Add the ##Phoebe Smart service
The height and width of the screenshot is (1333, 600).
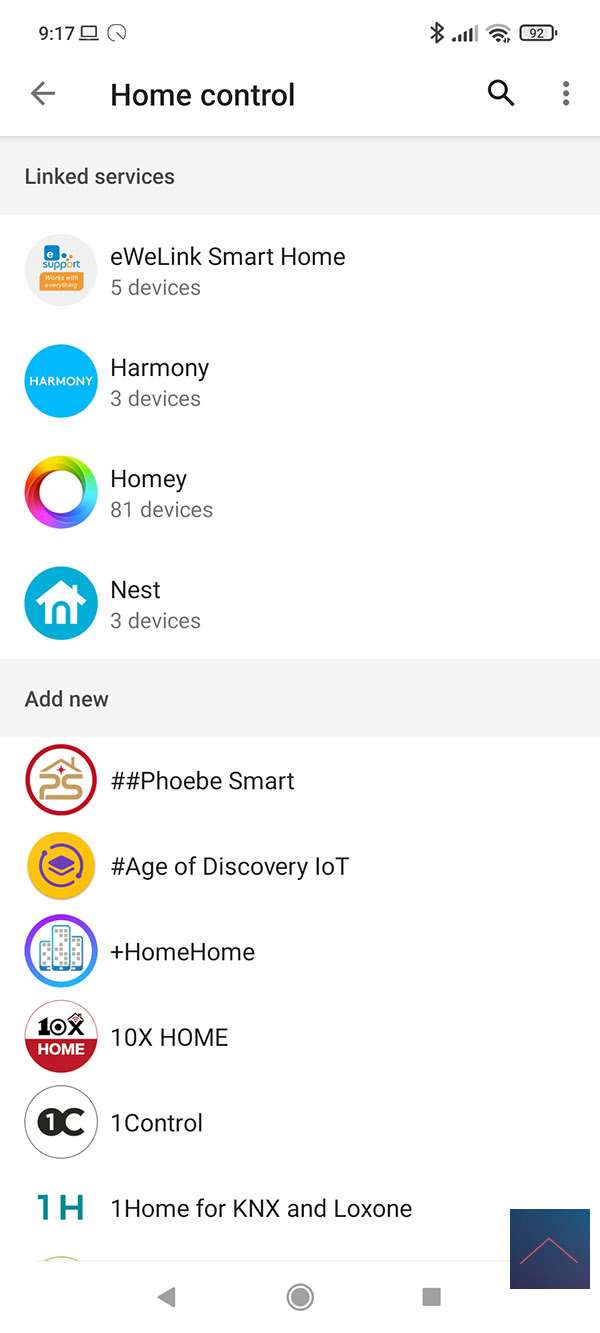coord(202,781)
